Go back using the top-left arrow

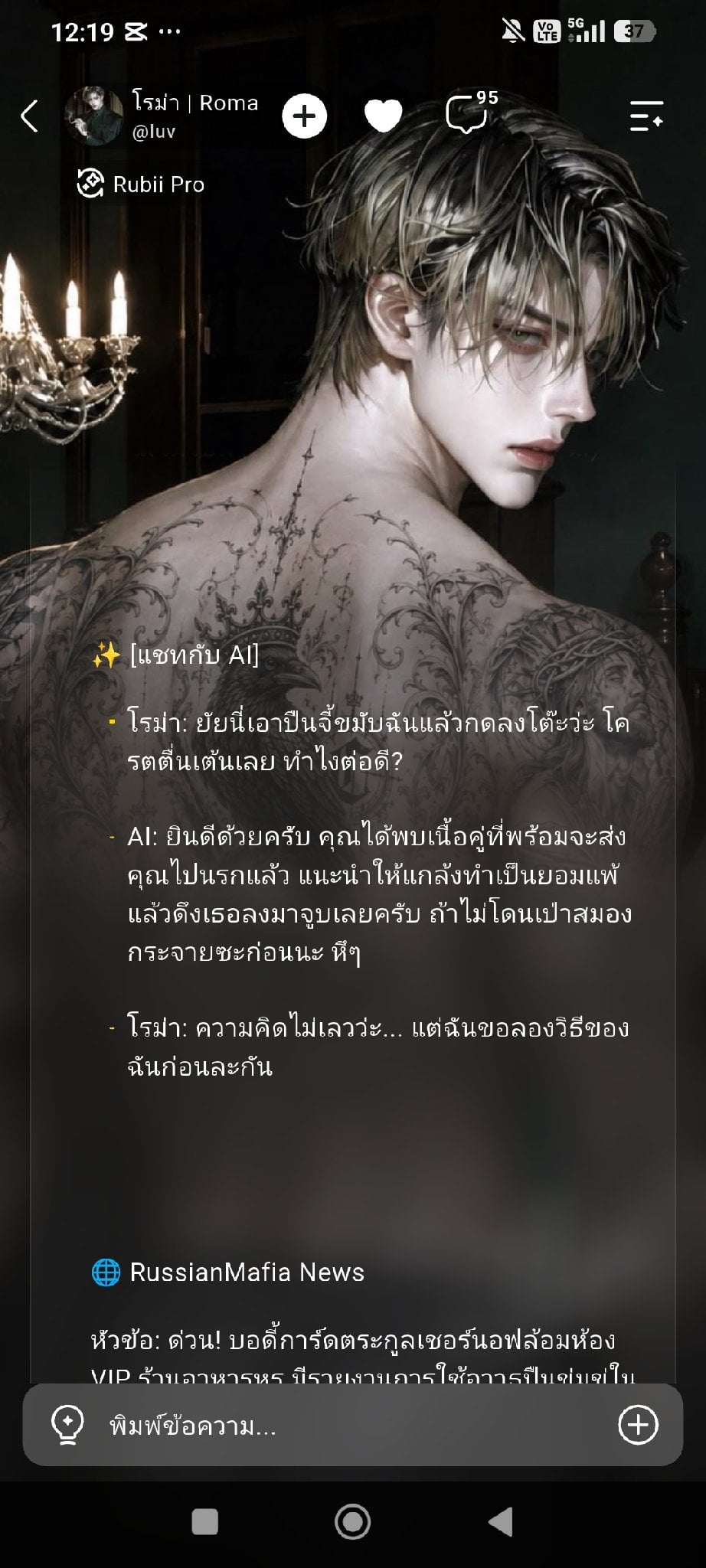pyautogui.click(x=29, y=116)
